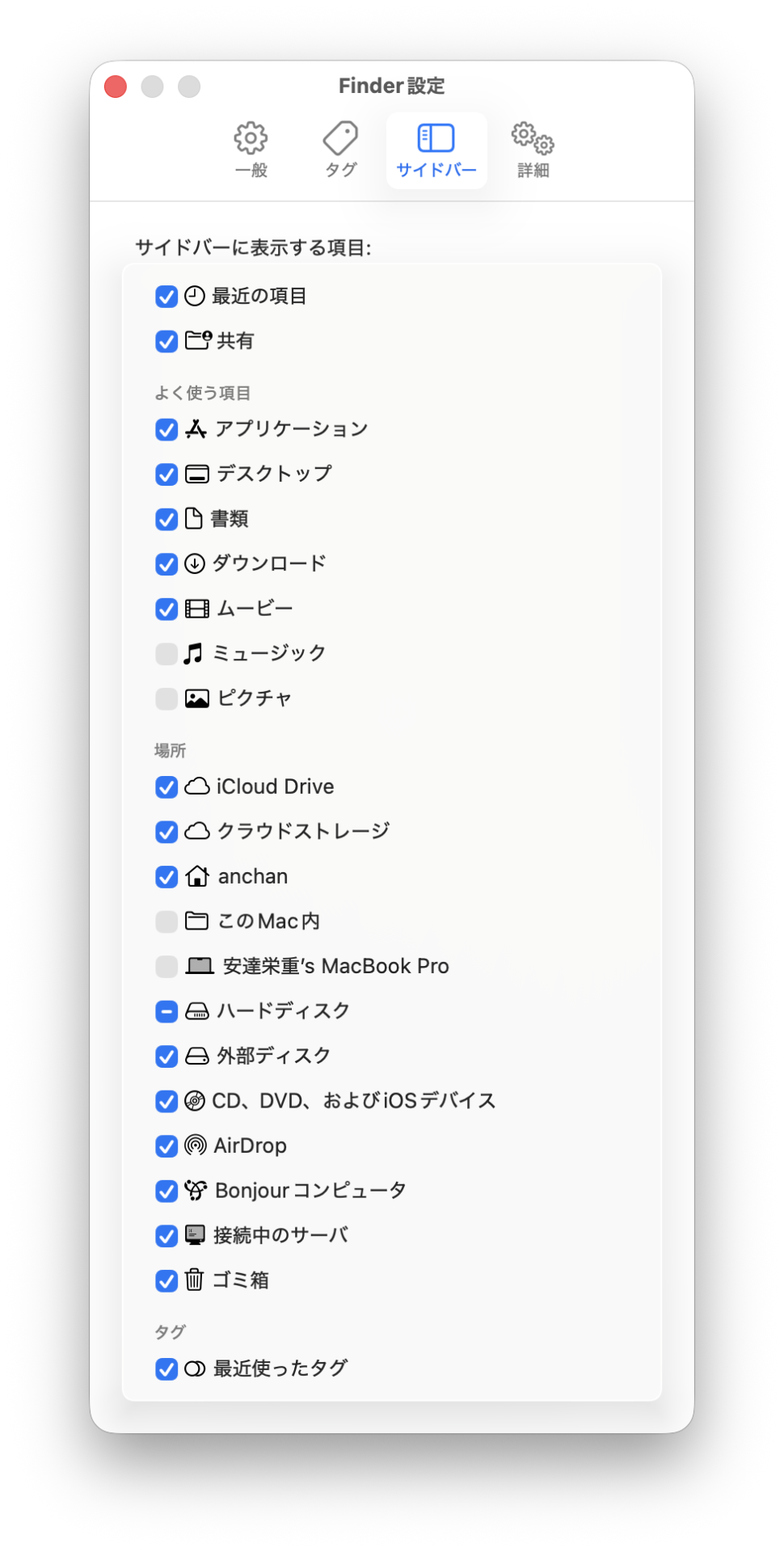
Task: Toggle the 書類 checkbox off
Action: point(166,519)
